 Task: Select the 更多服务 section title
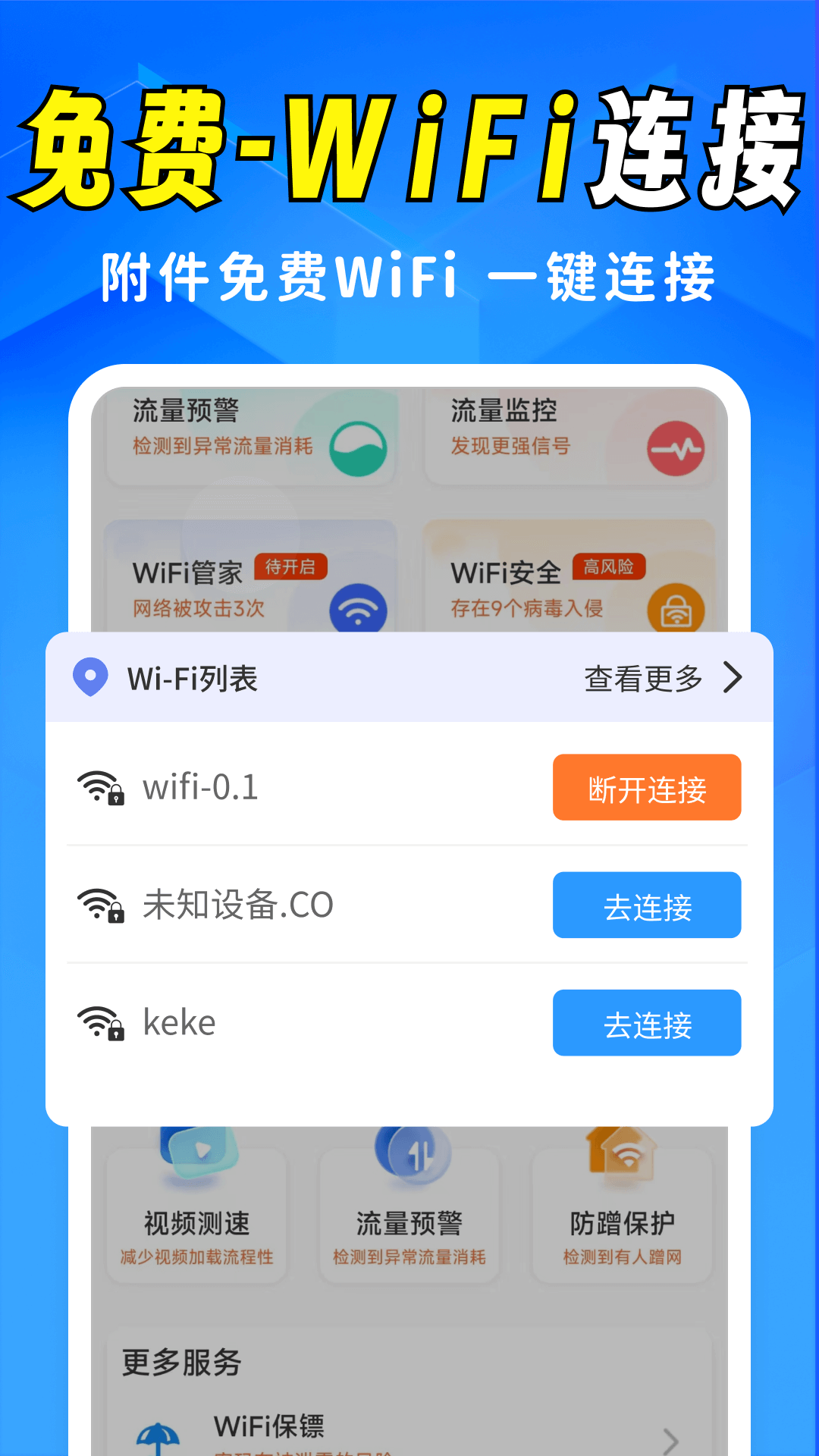tap(179, 1363)
